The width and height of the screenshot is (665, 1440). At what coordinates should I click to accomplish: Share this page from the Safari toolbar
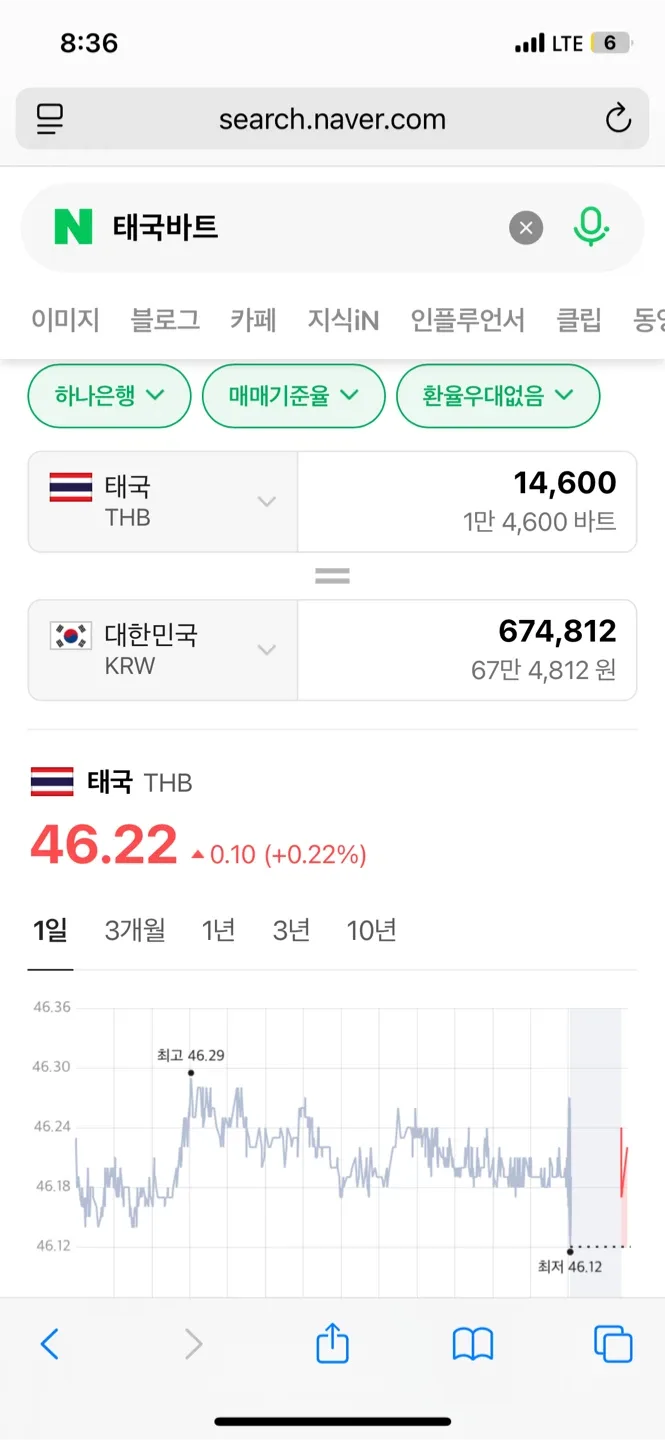point(332,1344)
